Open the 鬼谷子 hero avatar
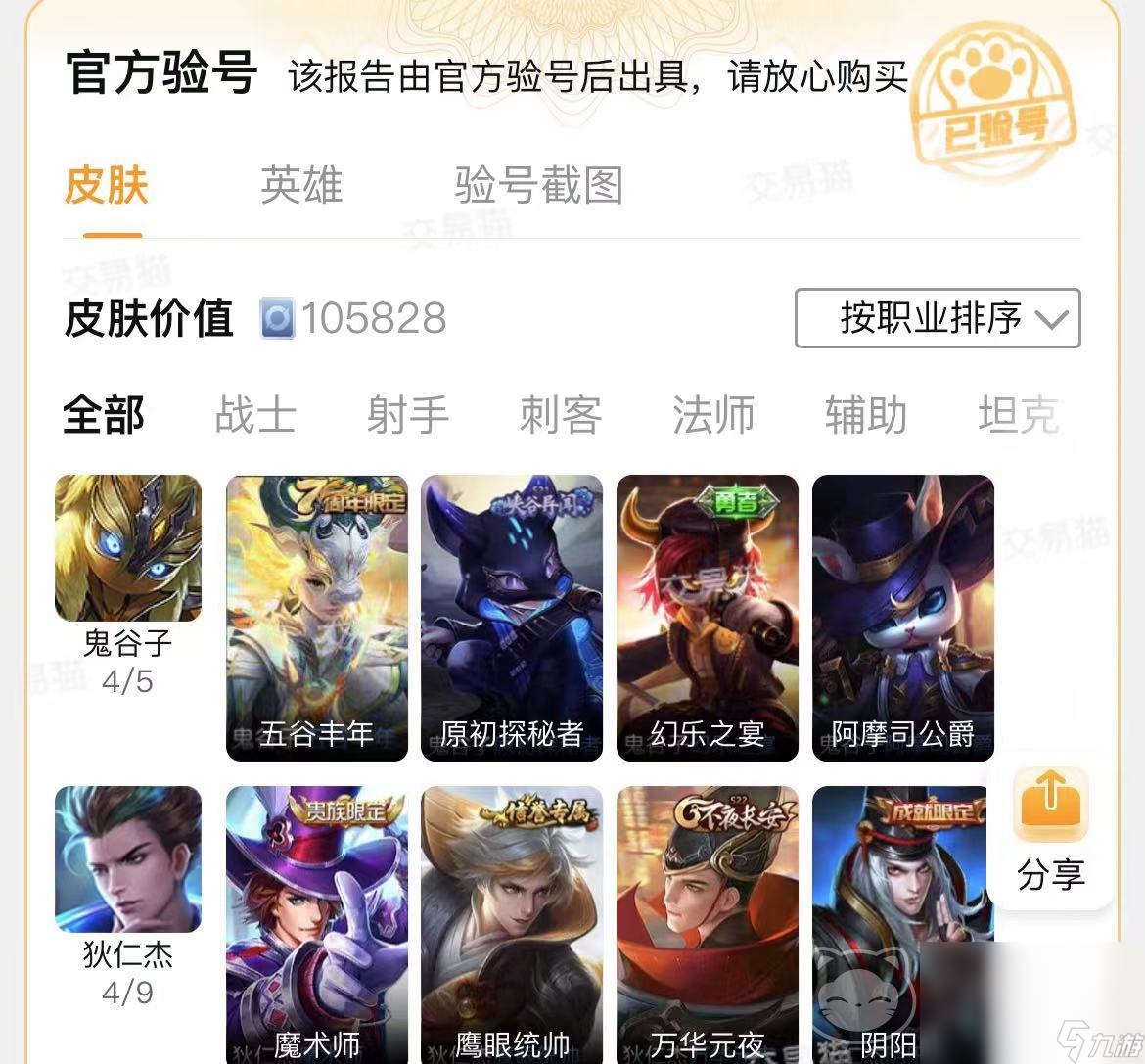This screenshot has width=1145, height=1064. point(128,548)
